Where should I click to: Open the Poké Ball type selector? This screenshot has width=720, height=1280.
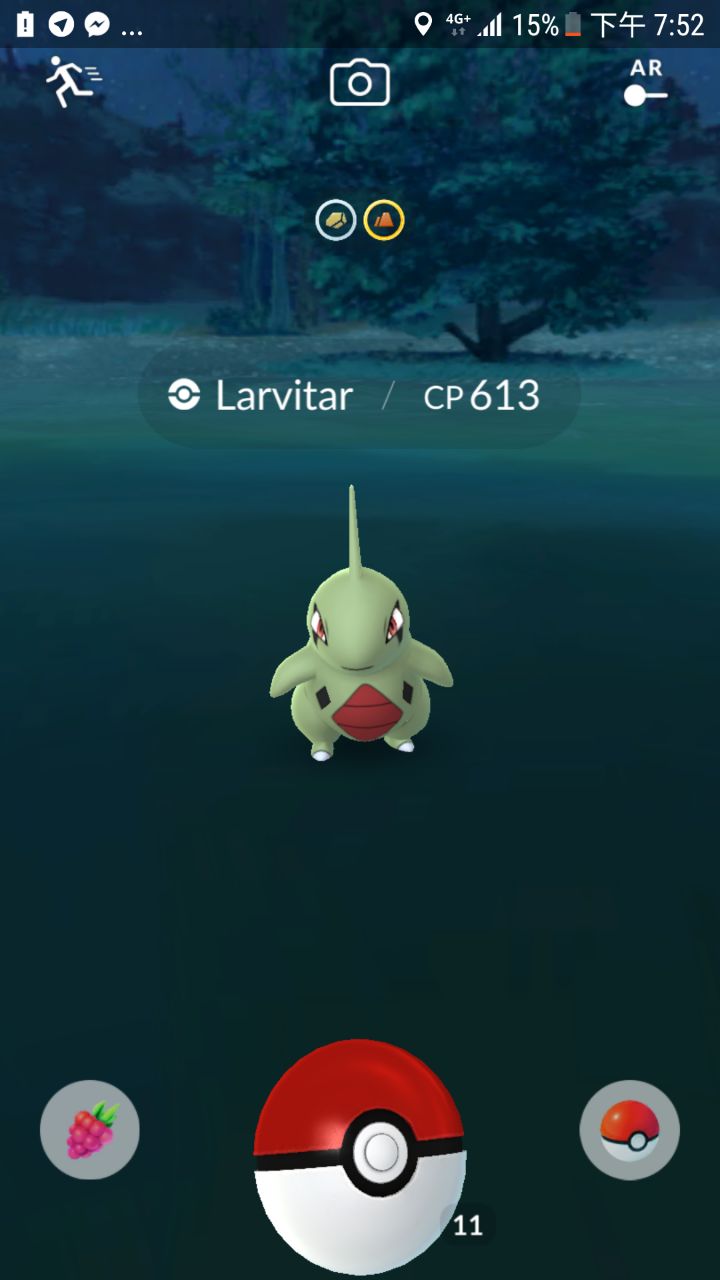[x=630, y=1131]
